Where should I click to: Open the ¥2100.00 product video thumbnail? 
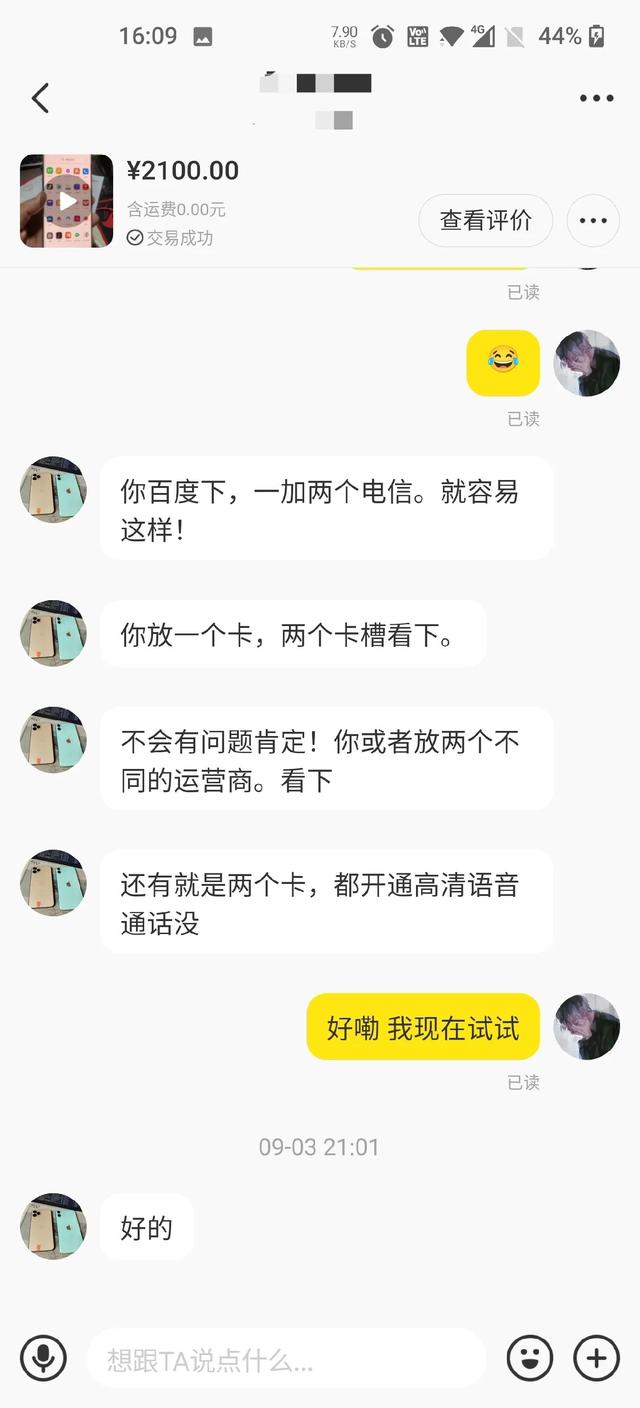tap(67, 201)
